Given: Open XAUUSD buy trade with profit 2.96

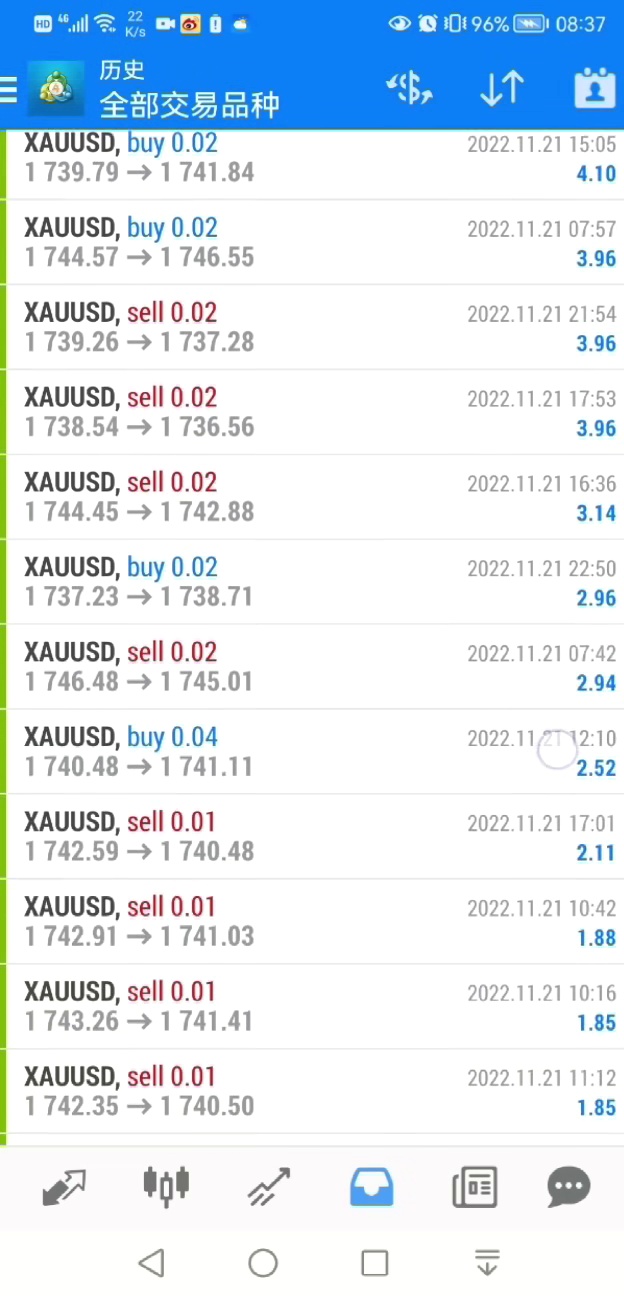Looking at the screenshot, I should click(310, 582).
